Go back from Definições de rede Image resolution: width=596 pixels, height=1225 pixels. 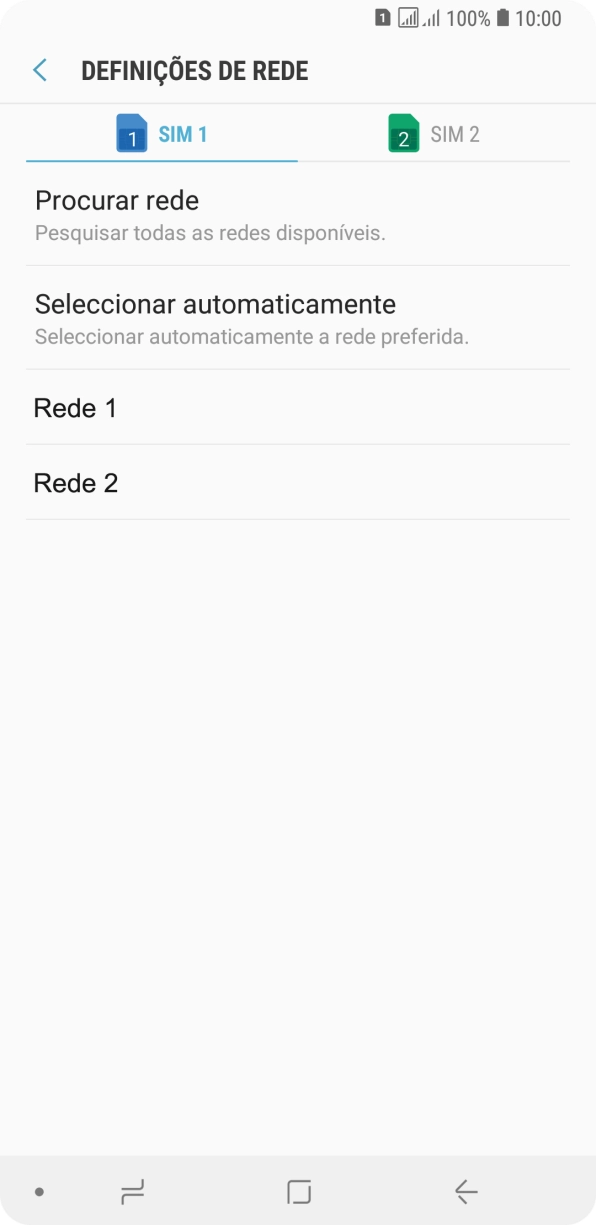tap(40, 70)
